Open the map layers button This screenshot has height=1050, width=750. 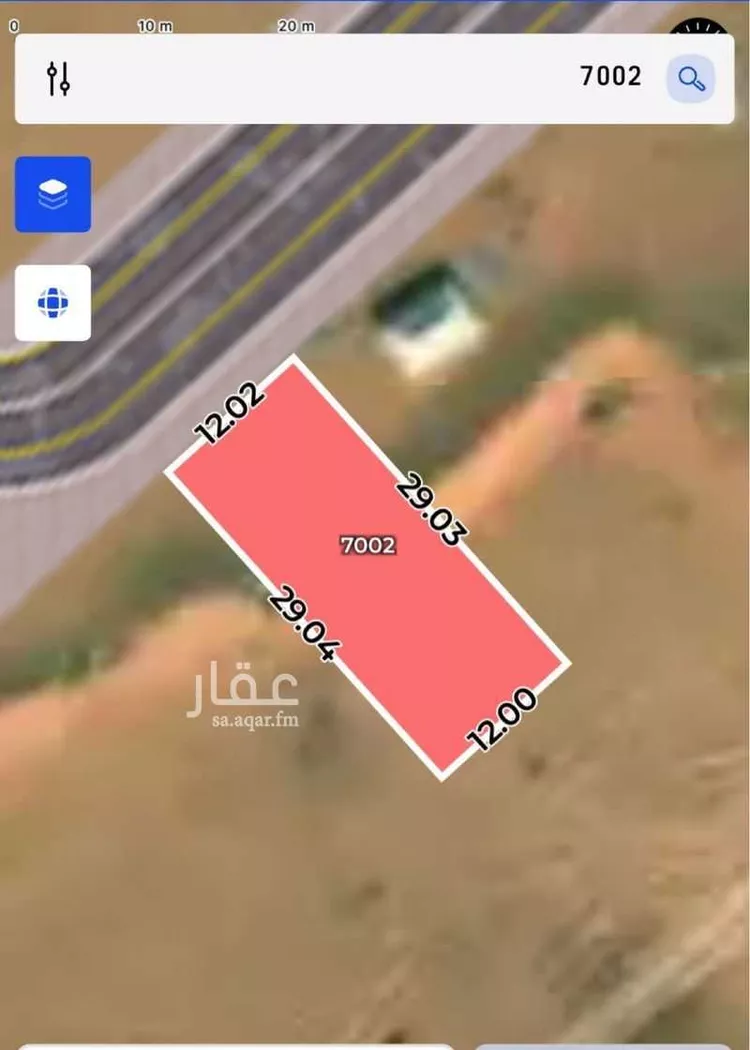coord(53,194)
